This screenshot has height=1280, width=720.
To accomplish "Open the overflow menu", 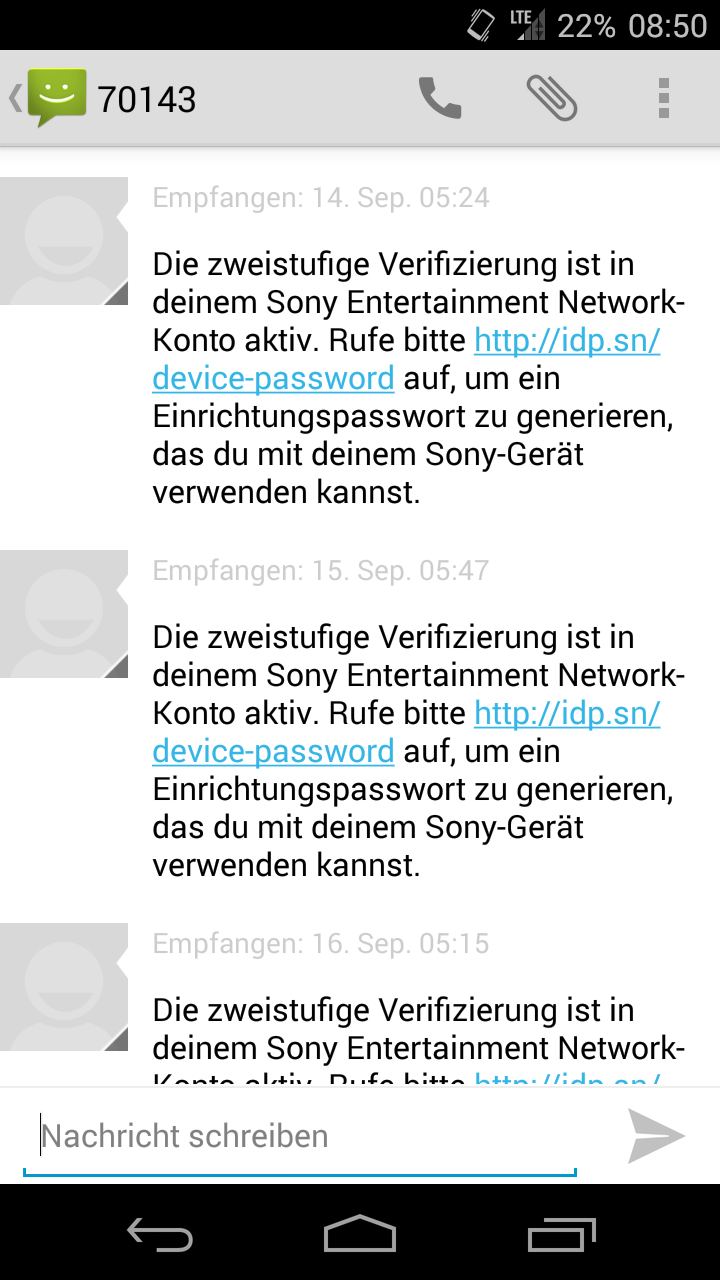I will pos(664,98).
